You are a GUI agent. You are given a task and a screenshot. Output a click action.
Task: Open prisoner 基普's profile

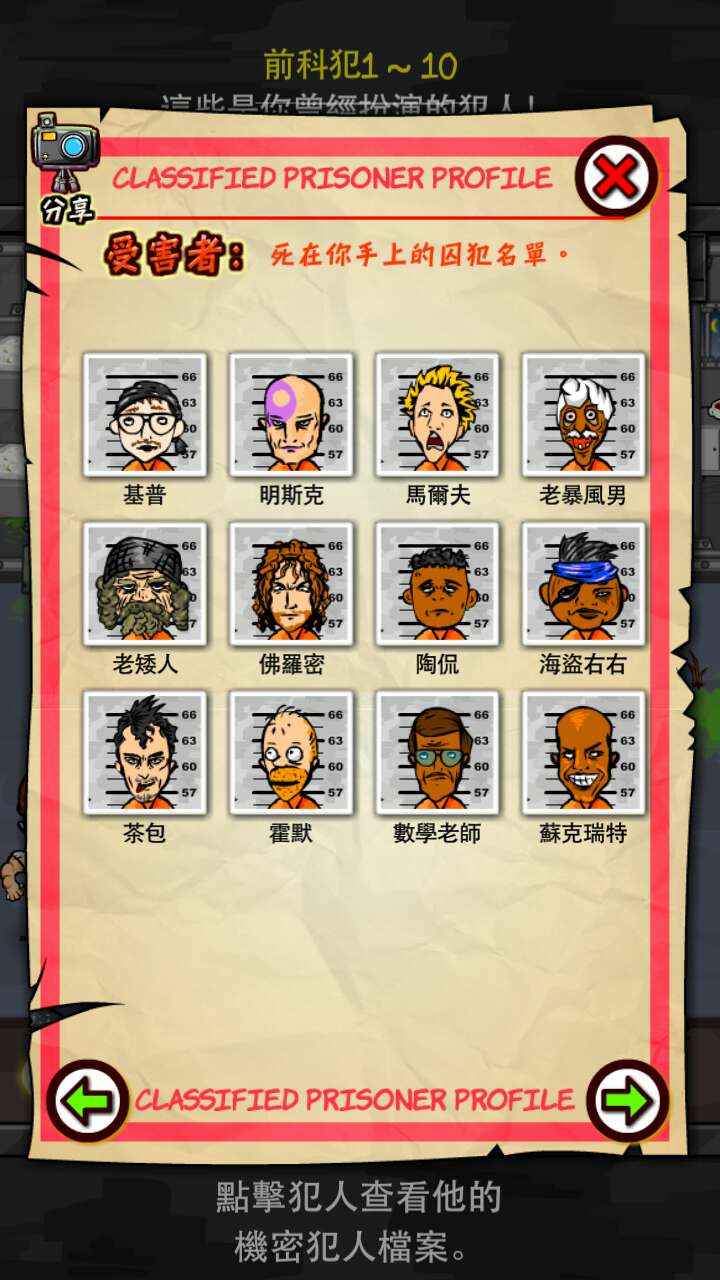click(146, 415)
